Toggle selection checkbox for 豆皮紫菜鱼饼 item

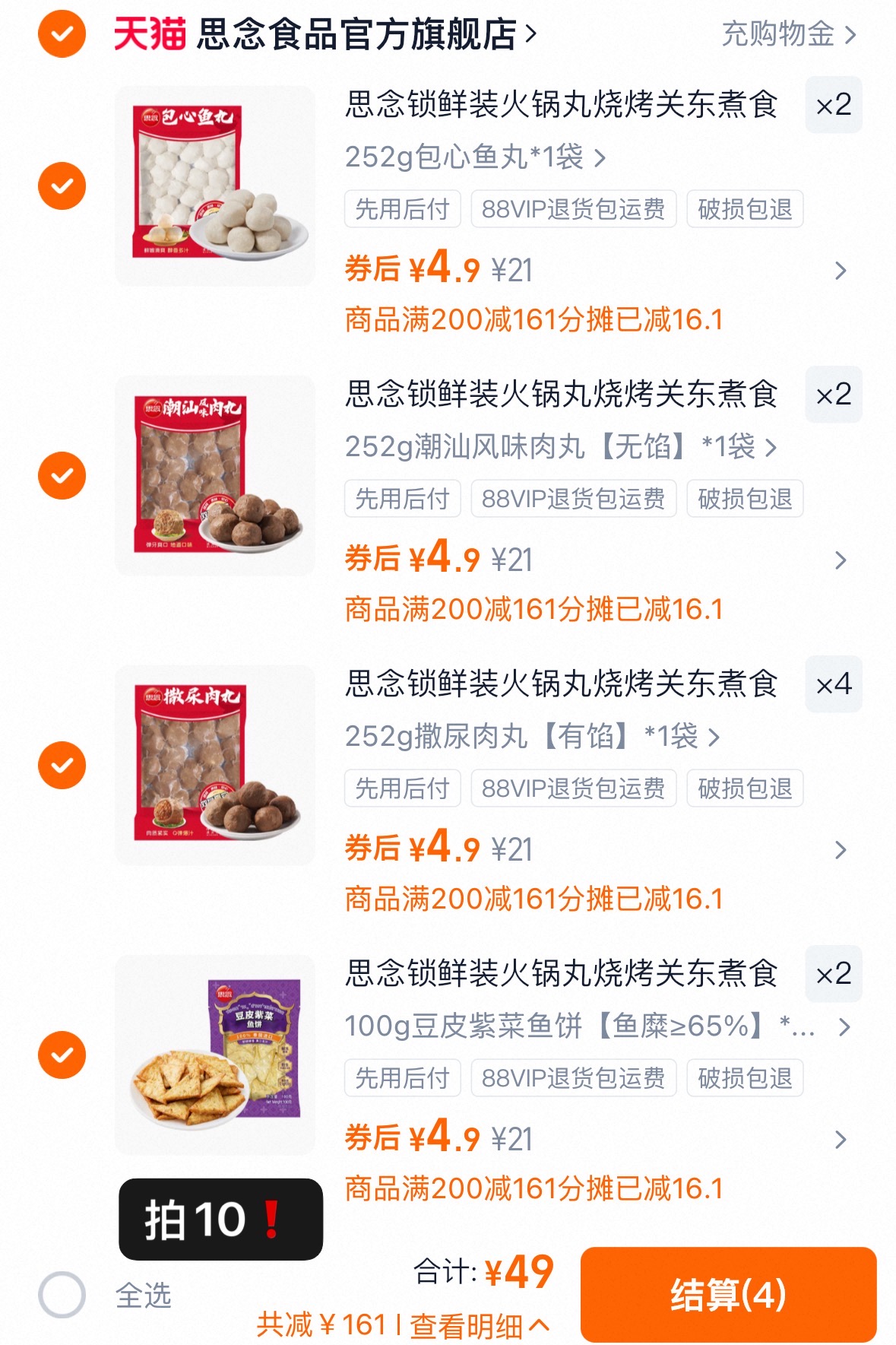click(x=61, y=1053)
